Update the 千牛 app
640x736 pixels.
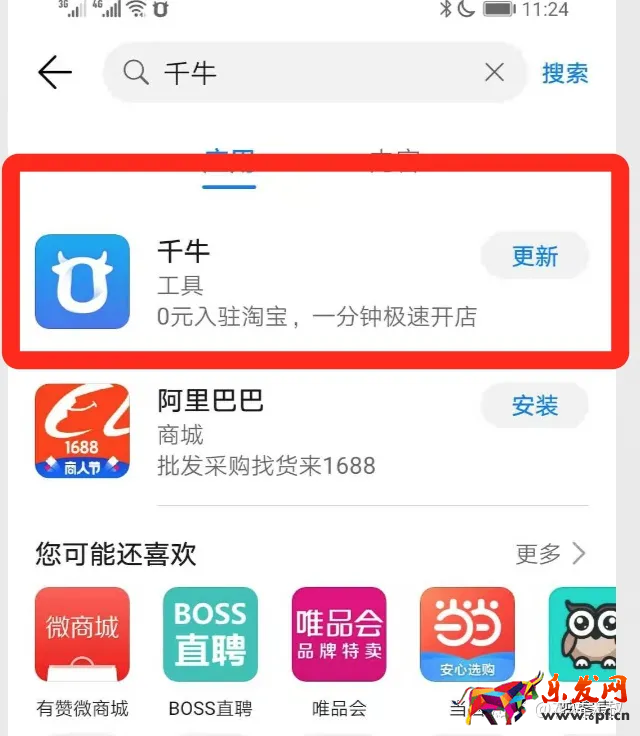coord(534,256)
